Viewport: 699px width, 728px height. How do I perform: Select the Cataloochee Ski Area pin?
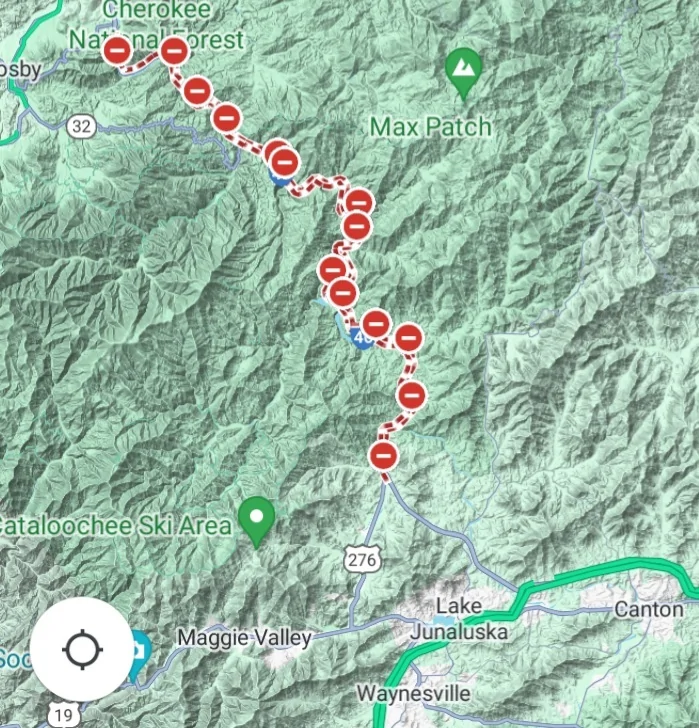tap(257, 520)
